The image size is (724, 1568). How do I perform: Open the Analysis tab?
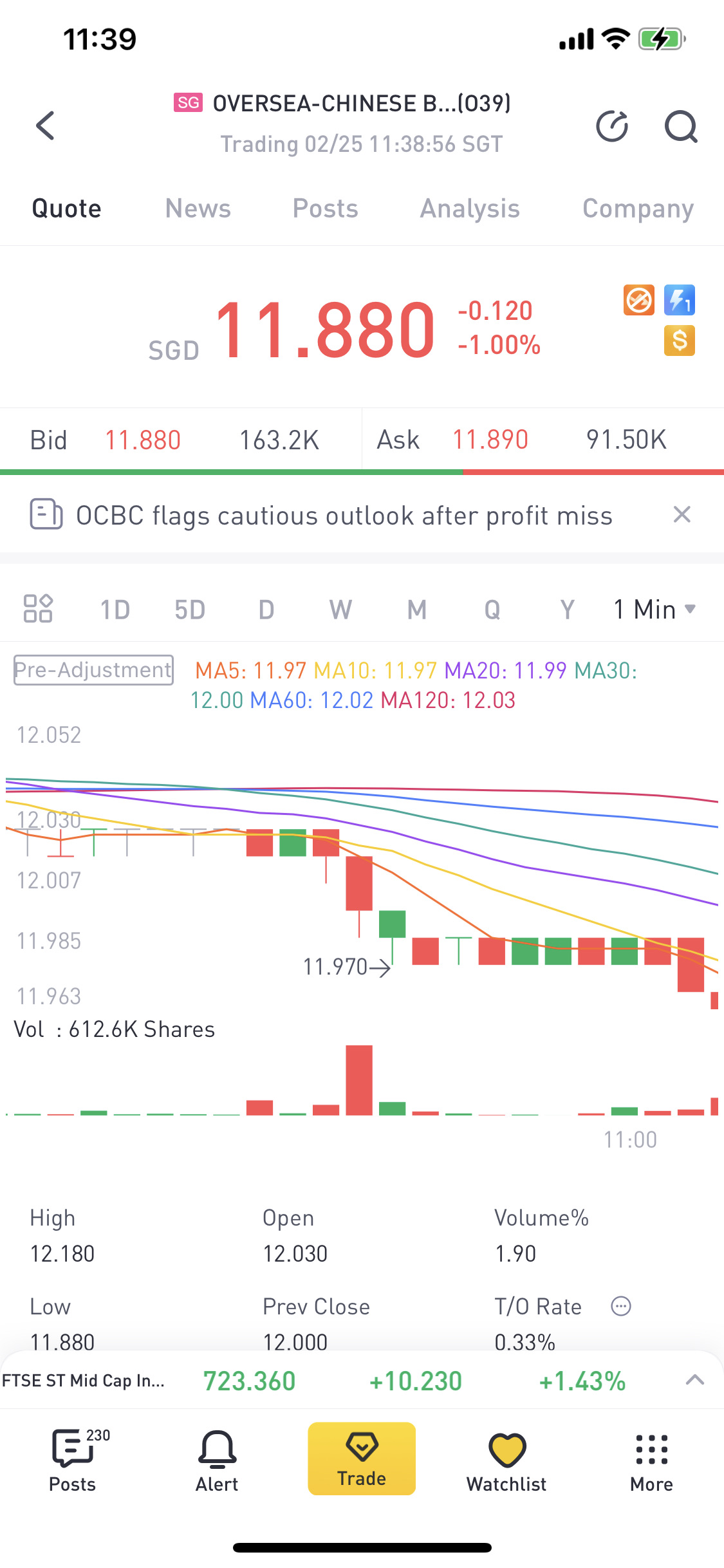[x=470, y=209]
